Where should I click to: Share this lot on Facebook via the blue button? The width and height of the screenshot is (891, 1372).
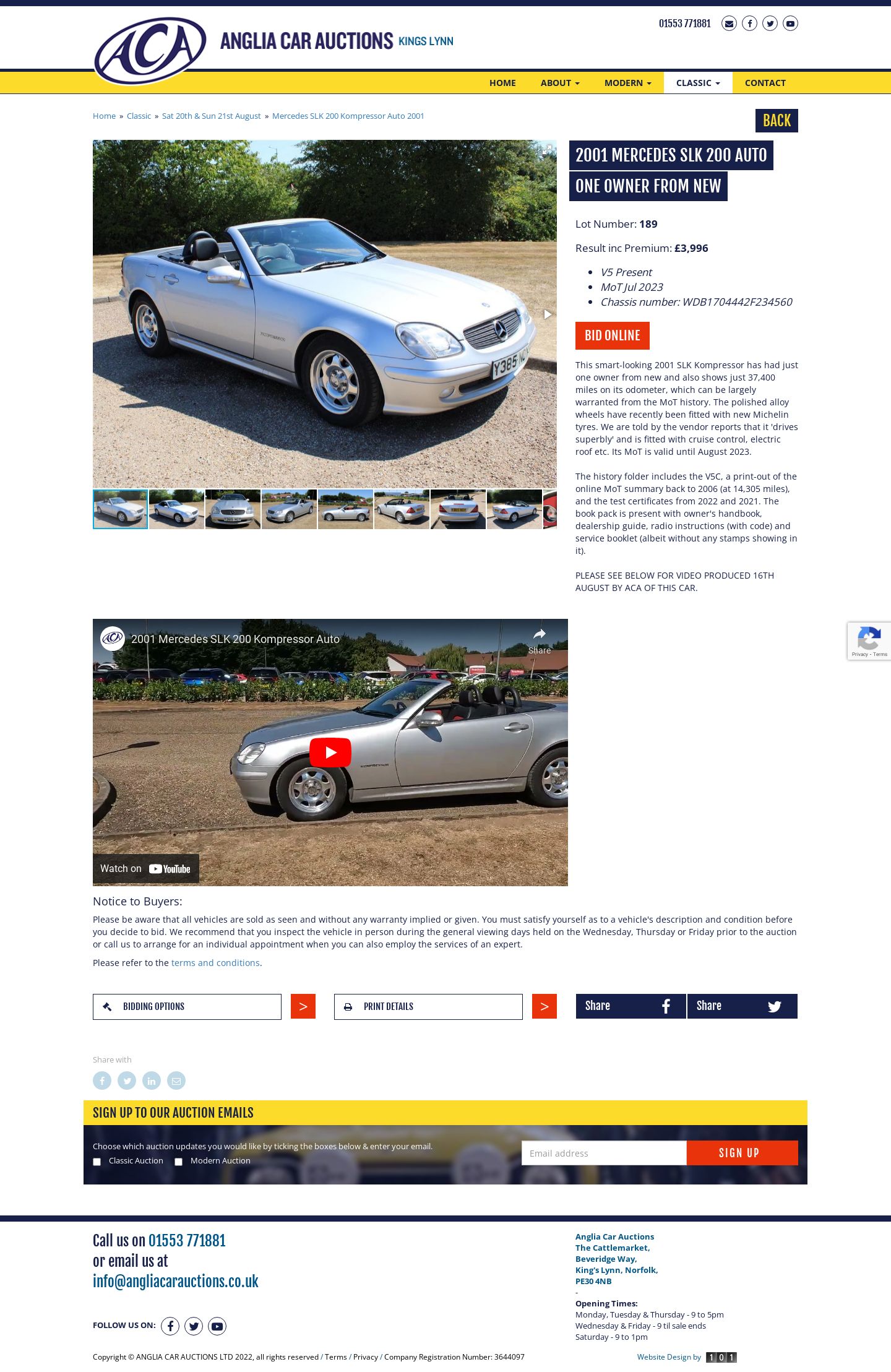631,1006
